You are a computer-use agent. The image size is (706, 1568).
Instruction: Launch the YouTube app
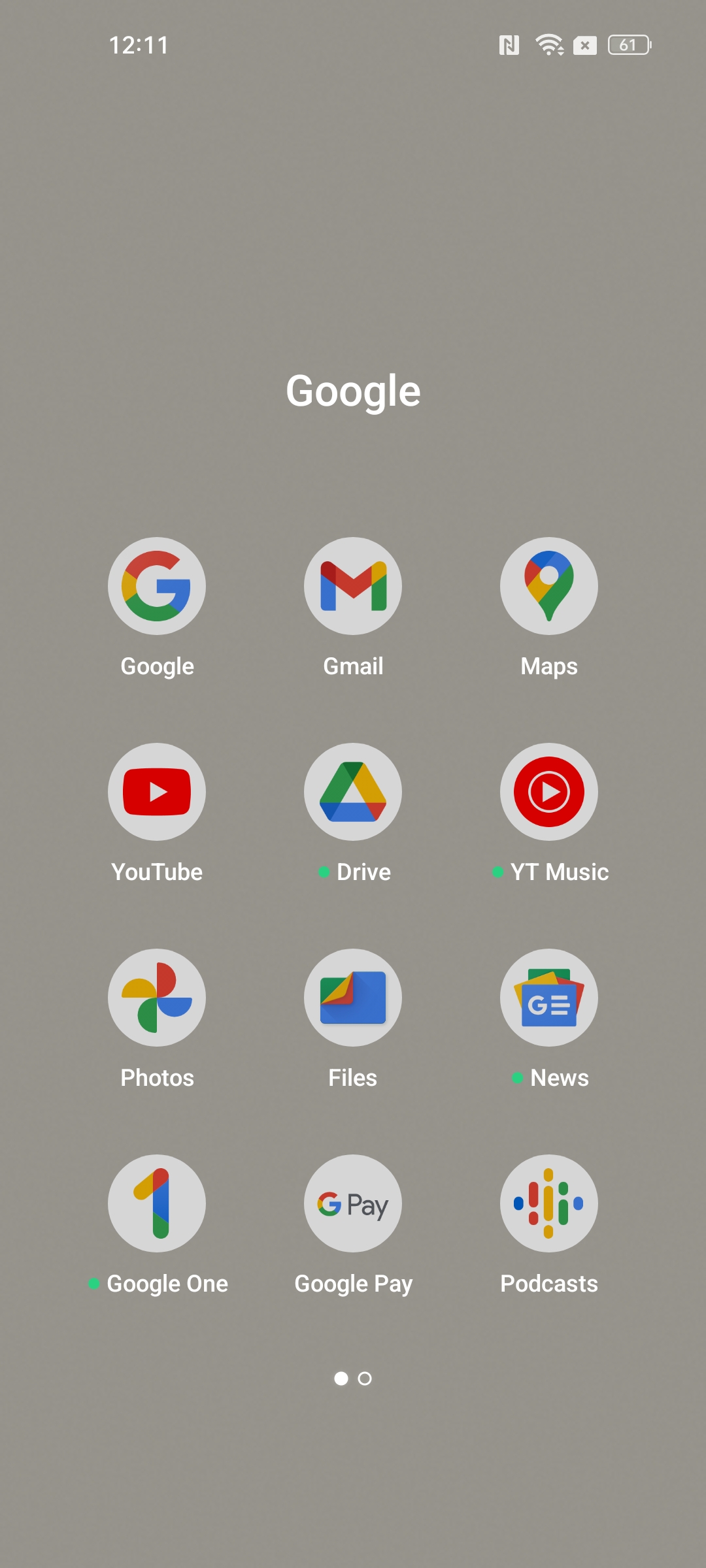click(157, 792)
